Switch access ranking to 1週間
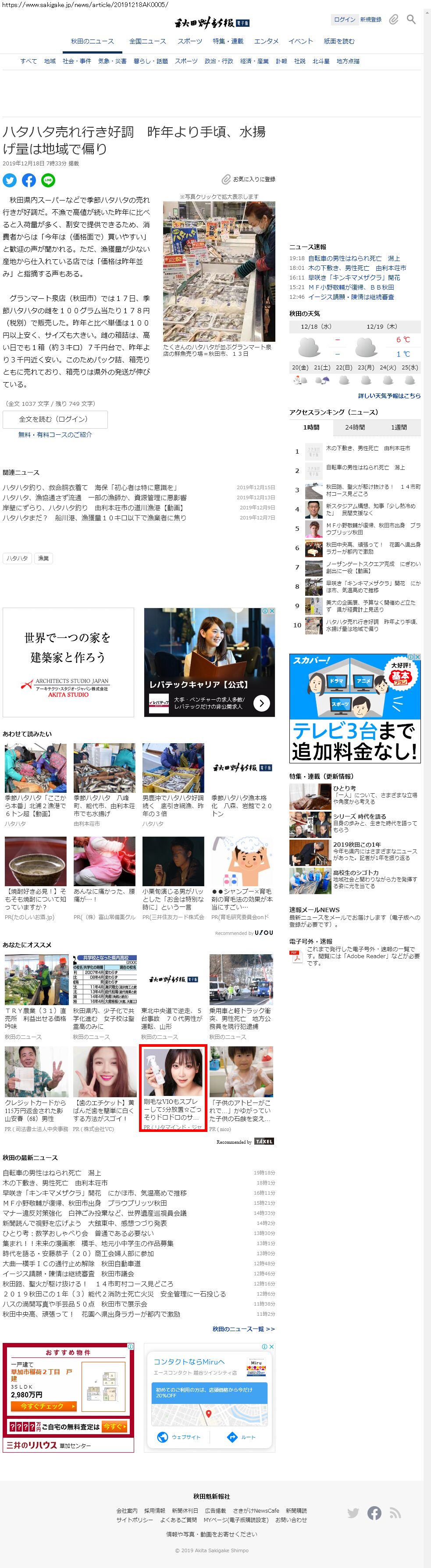The width and height of the screenshot is (431, 1568). click(x=399, y=427)
